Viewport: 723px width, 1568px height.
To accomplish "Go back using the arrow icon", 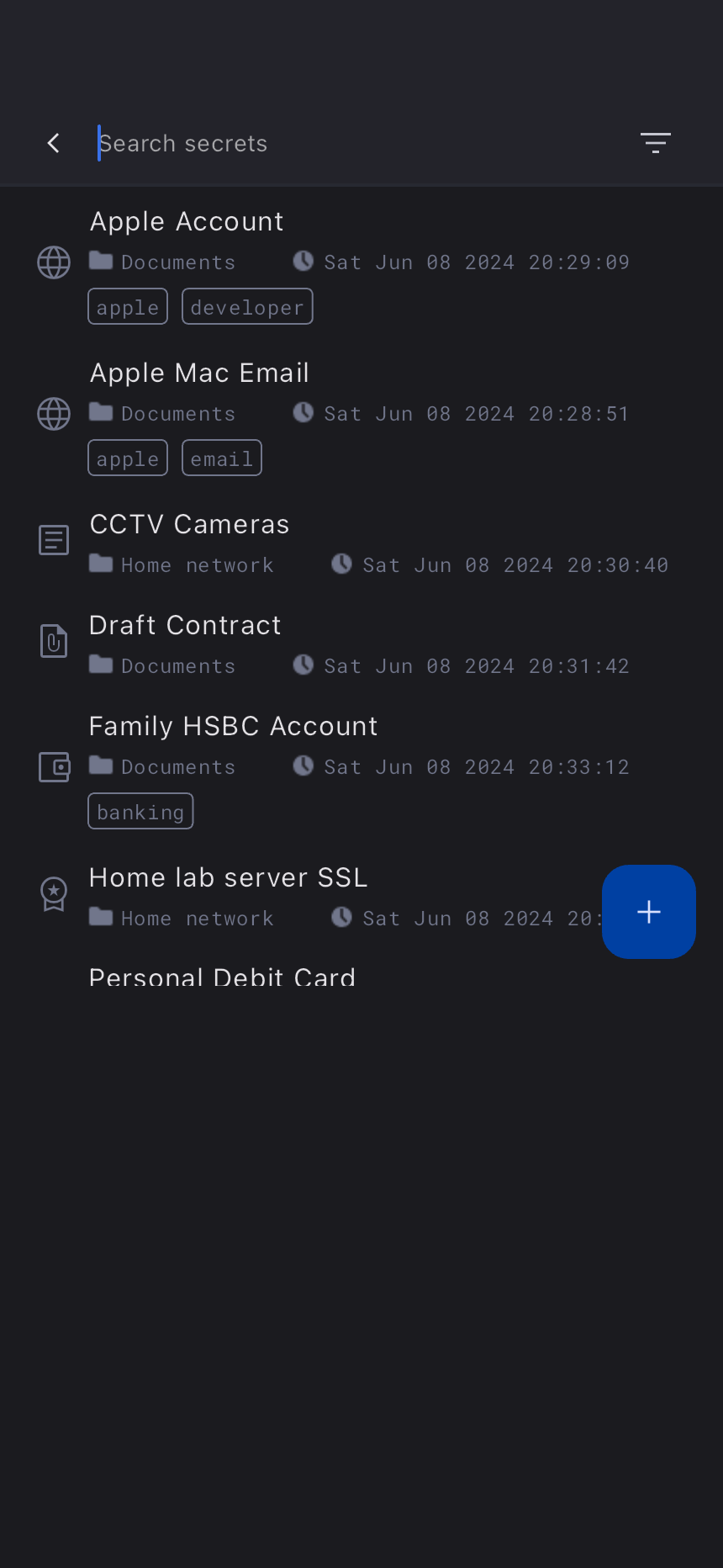I will [x=54, y=143].
